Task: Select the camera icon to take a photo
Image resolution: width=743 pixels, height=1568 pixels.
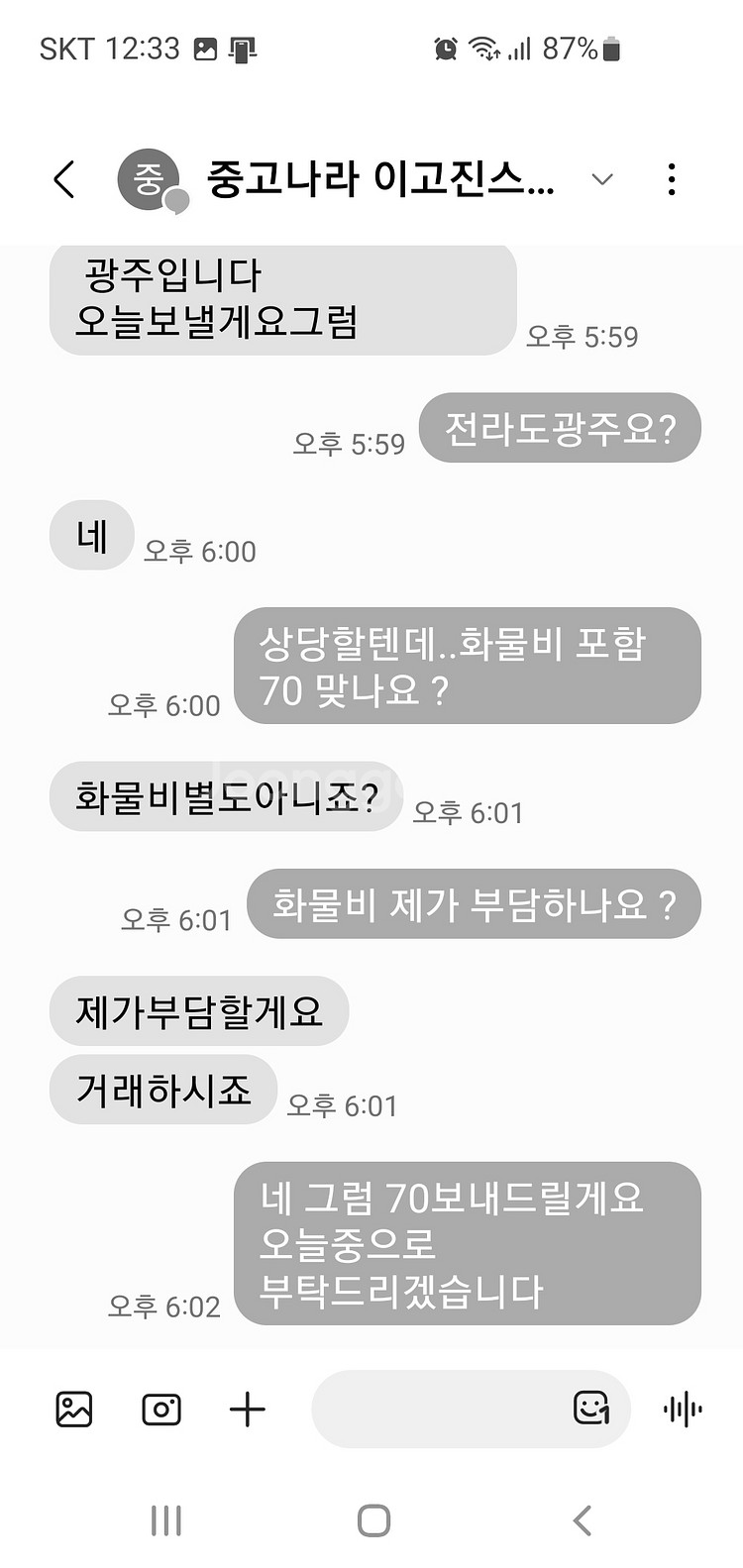Action: 160,1409
